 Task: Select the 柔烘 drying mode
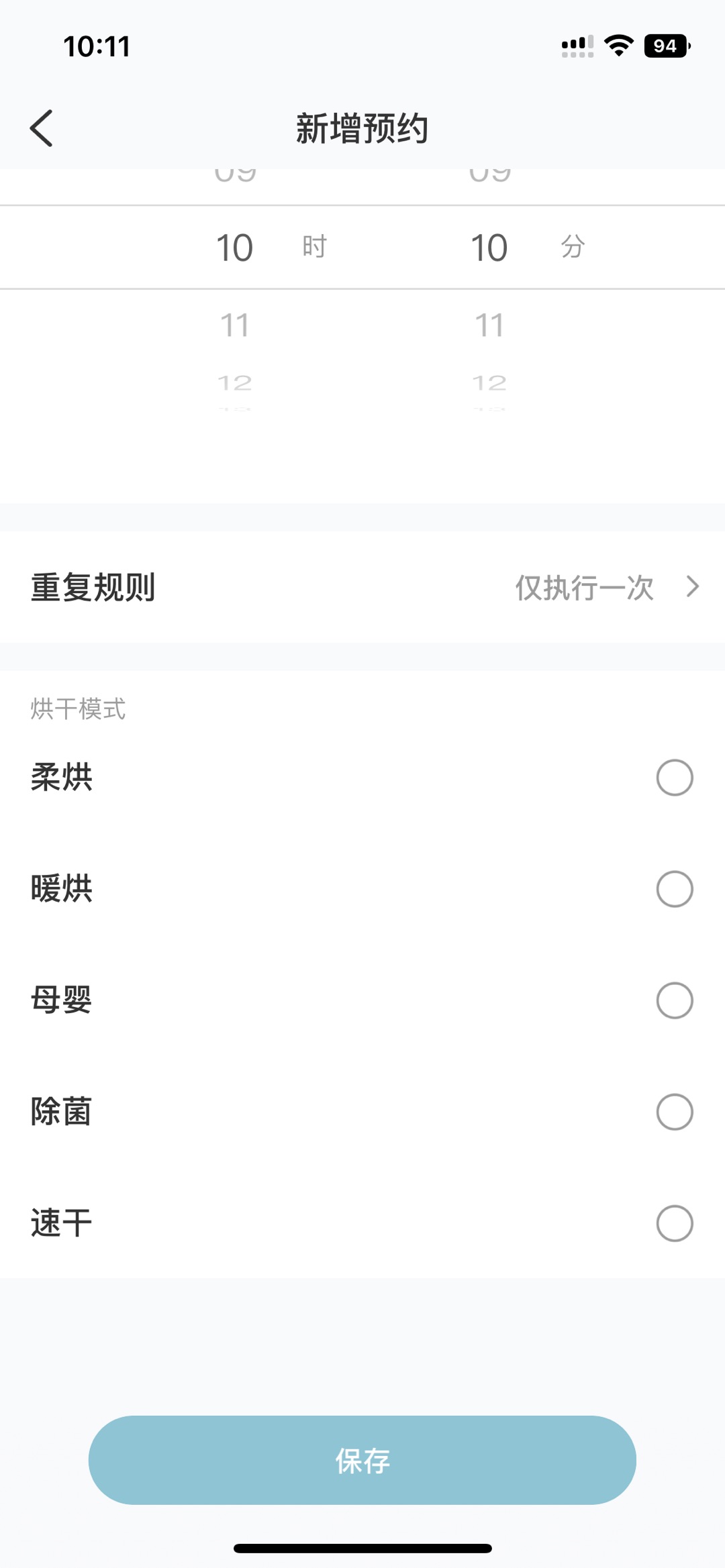[674, 778]
